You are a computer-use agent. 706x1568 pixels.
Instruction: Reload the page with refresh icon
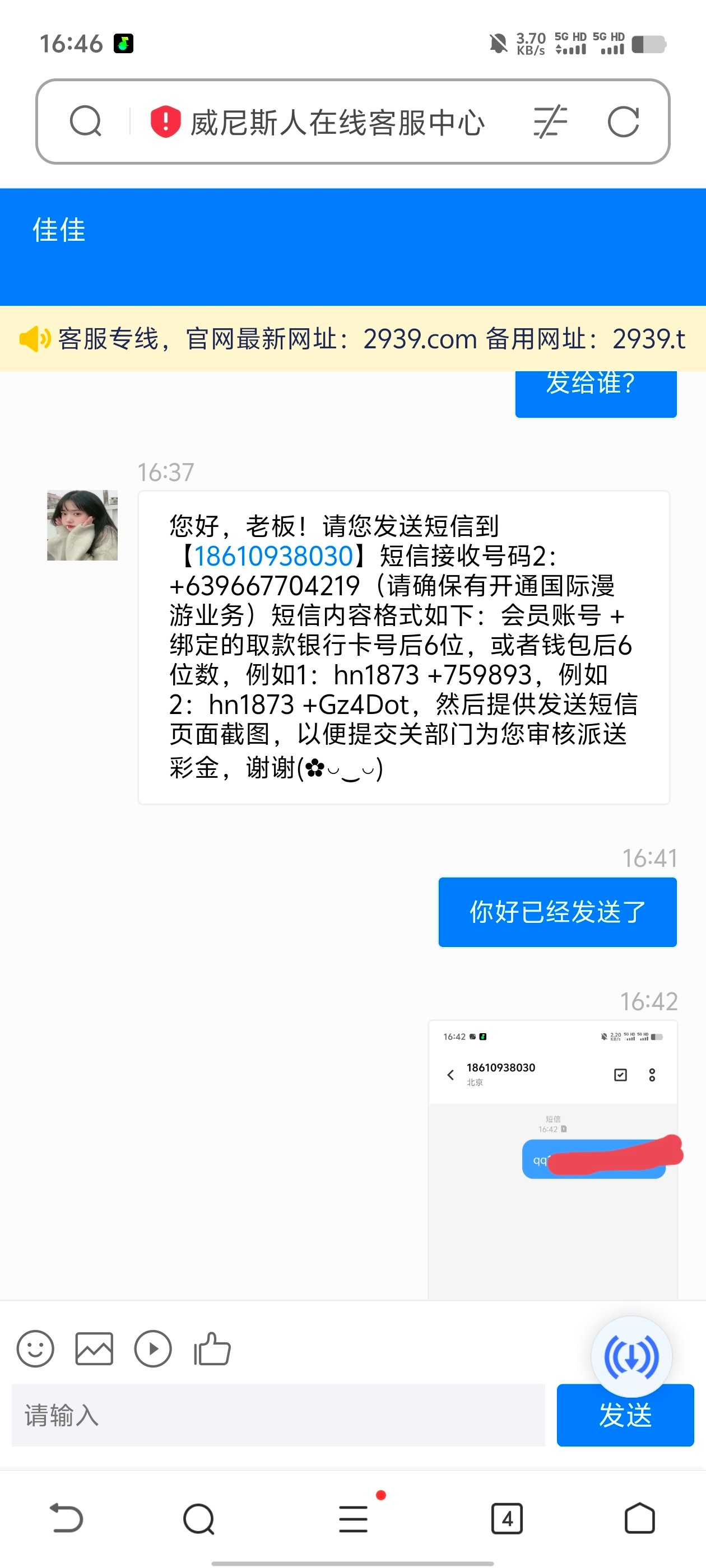coord(623,122)
